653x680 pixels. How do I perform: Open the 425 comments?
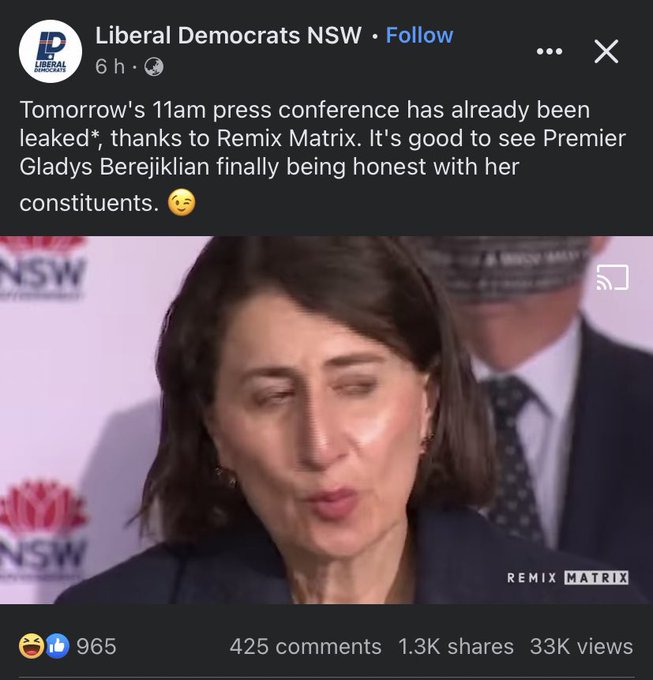[305, 646]
